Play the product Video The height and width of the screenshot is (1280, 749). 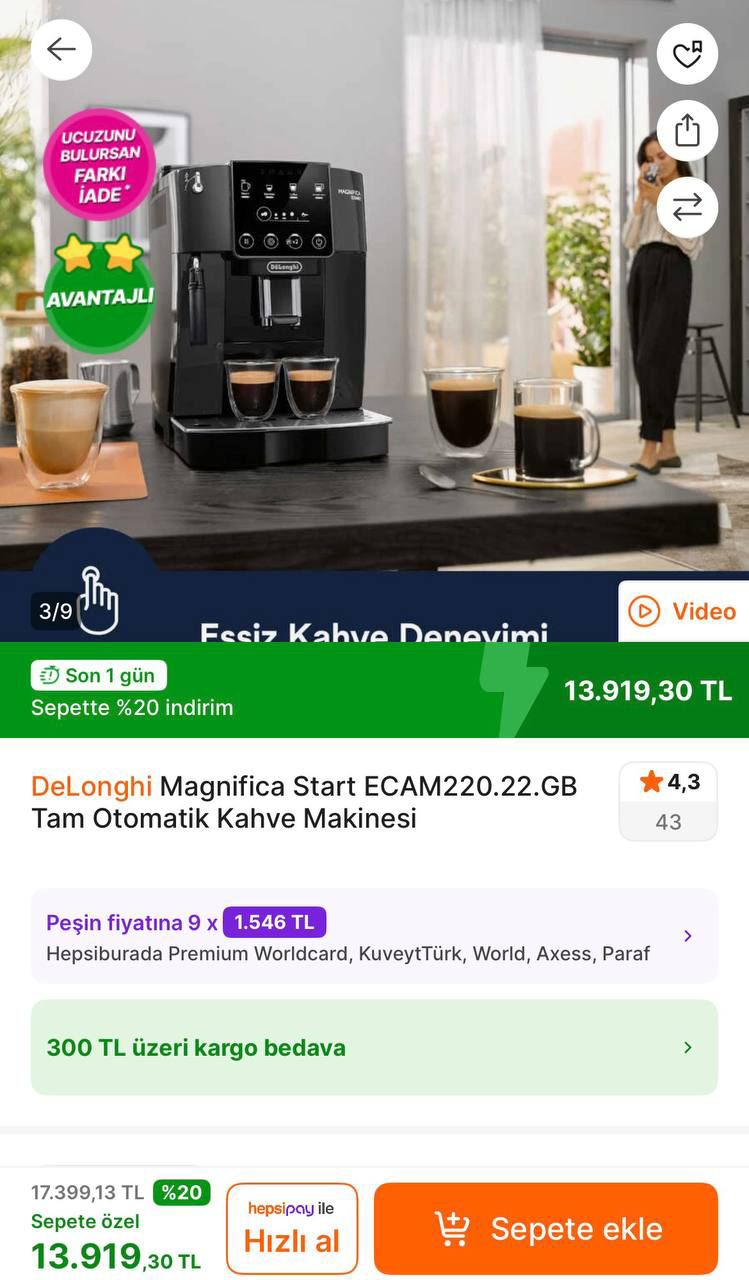click(684, 611)
